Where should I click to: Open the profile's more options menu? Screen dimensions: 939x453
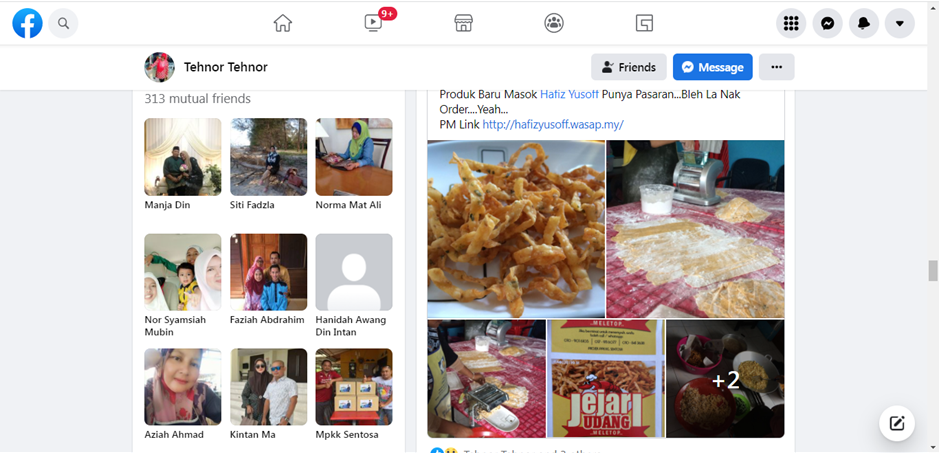[776, 67]
